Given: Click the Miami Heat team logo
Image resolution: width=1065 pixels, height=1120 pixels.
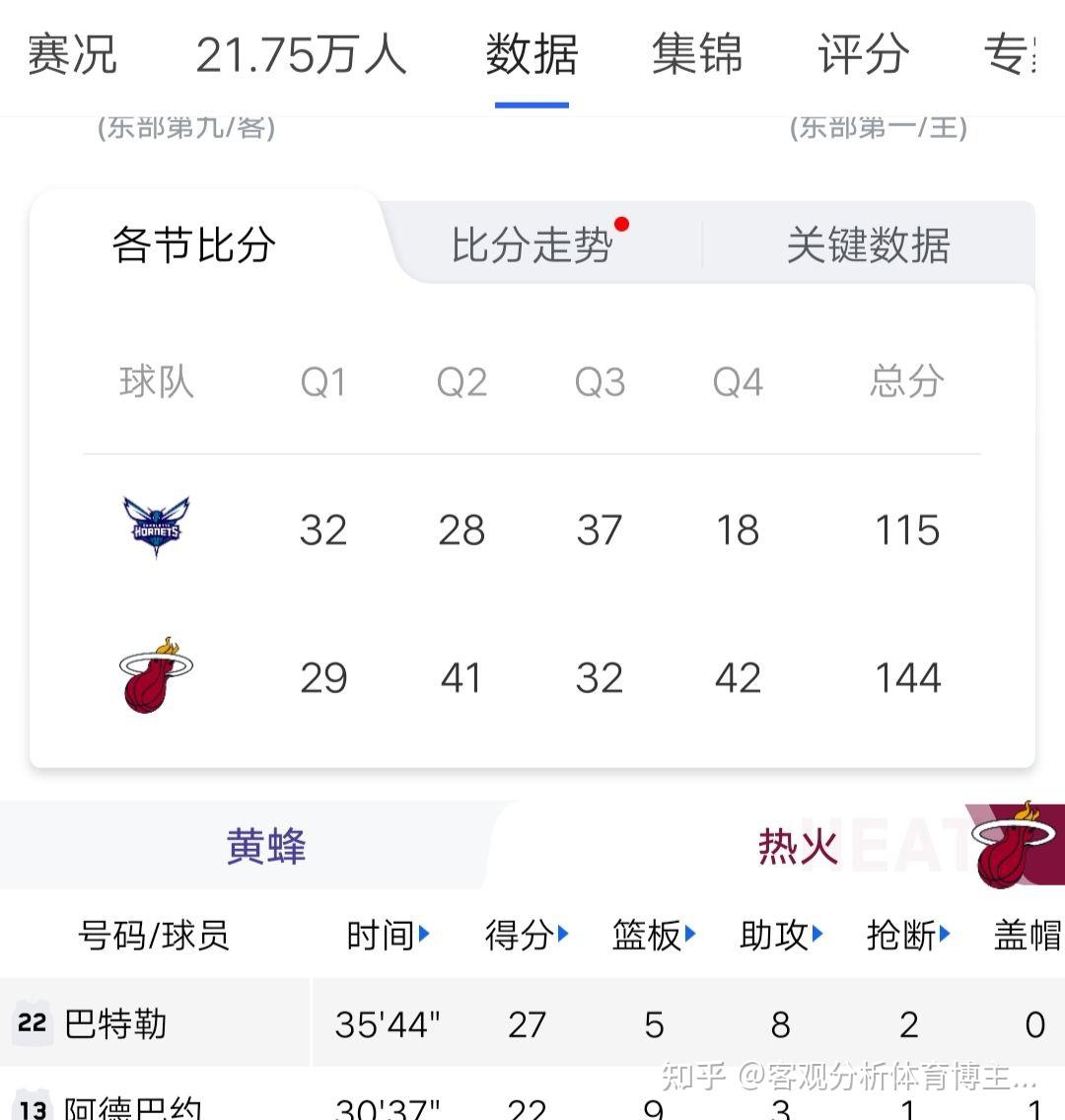Looking at the screenshot, I should click(155, 676).
